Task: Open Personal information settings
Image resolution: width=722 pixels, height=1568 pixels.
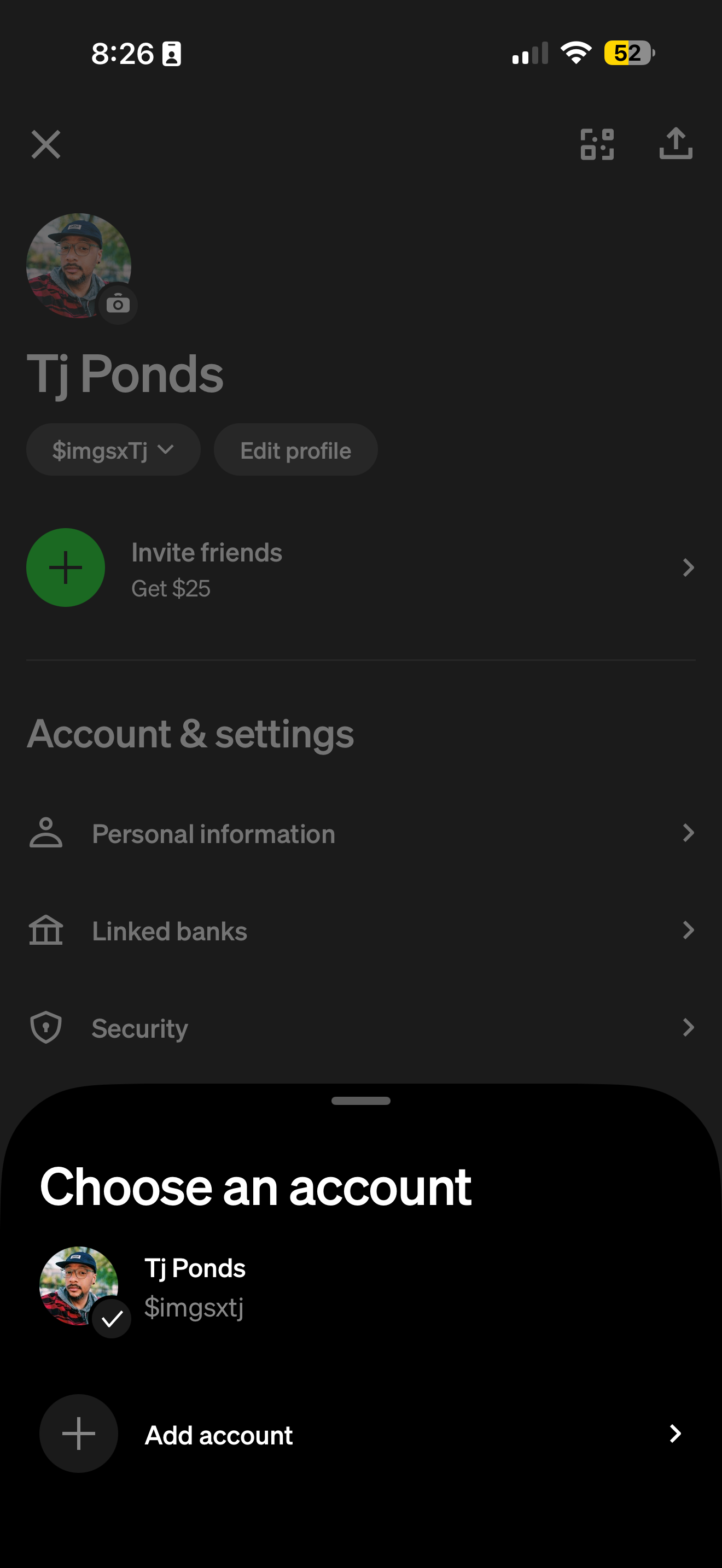Action: pos(360,833)
